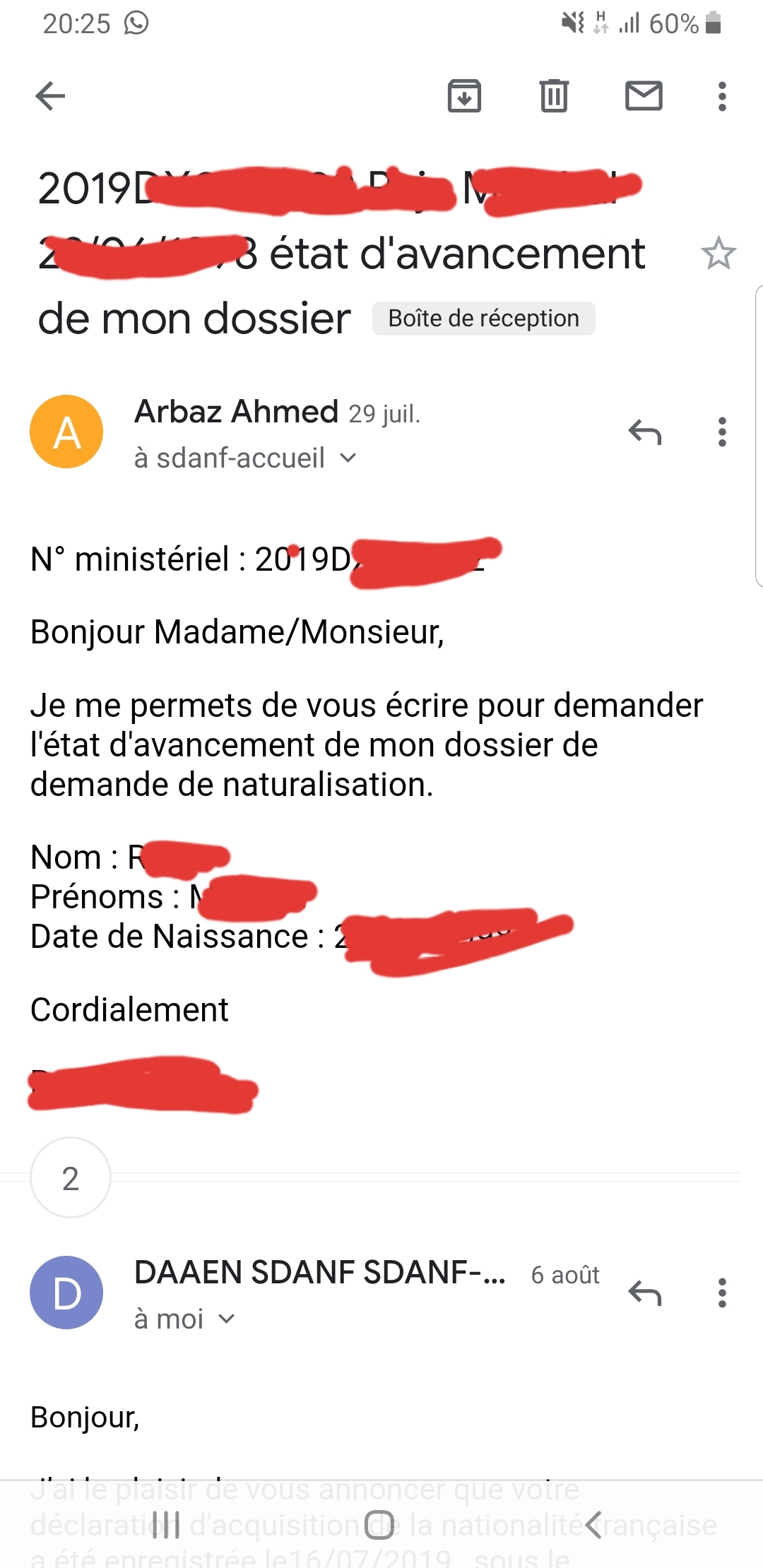Open Arbaz Ahmed's sender avatar
763x1568 pixels.
coord(66,432)
